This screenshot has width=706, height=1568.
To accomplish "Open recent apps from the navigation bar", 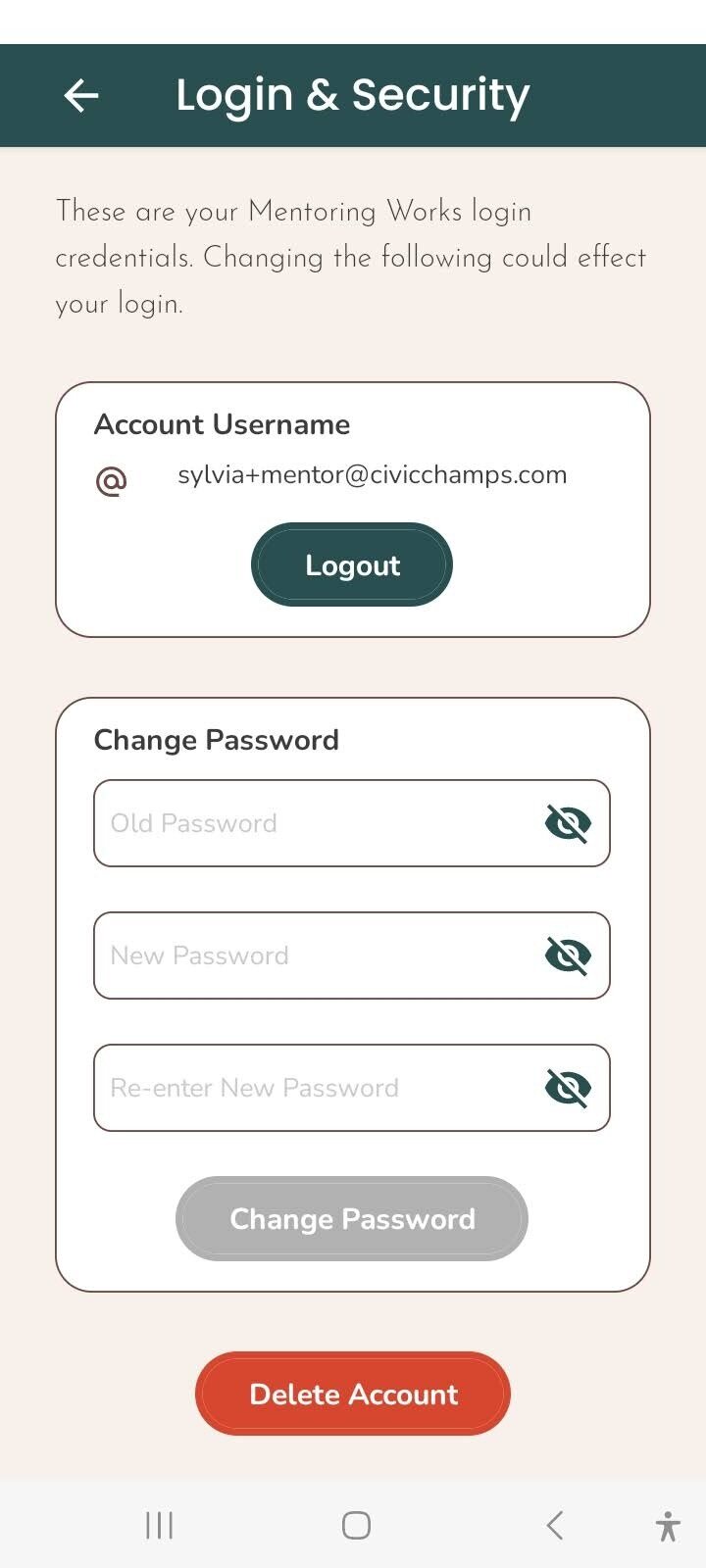I will (159, 1525).
